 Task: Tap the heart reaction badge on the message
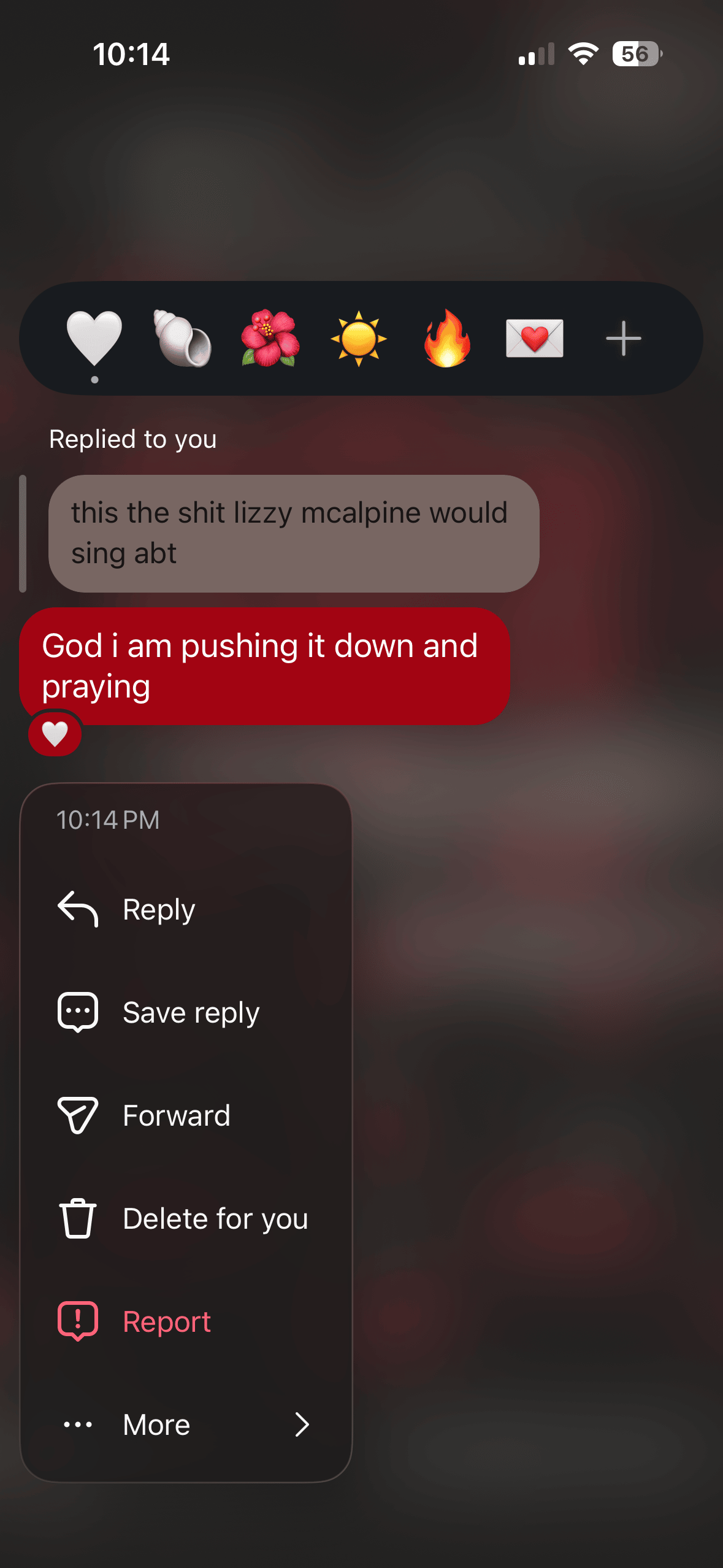pos(55,734)
